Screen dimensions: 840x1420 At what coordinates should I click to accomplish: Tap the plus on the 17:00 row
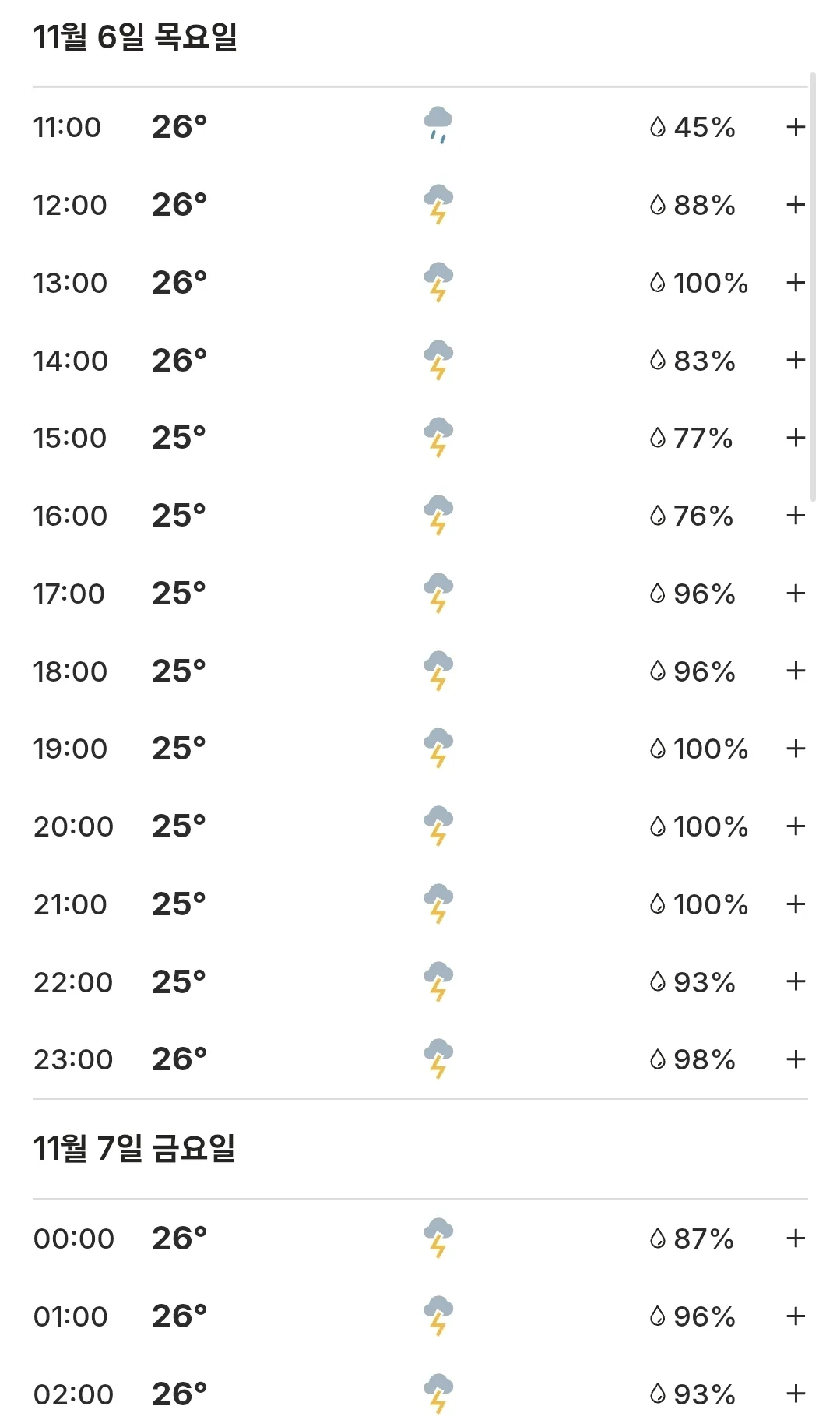pos(795,594)
